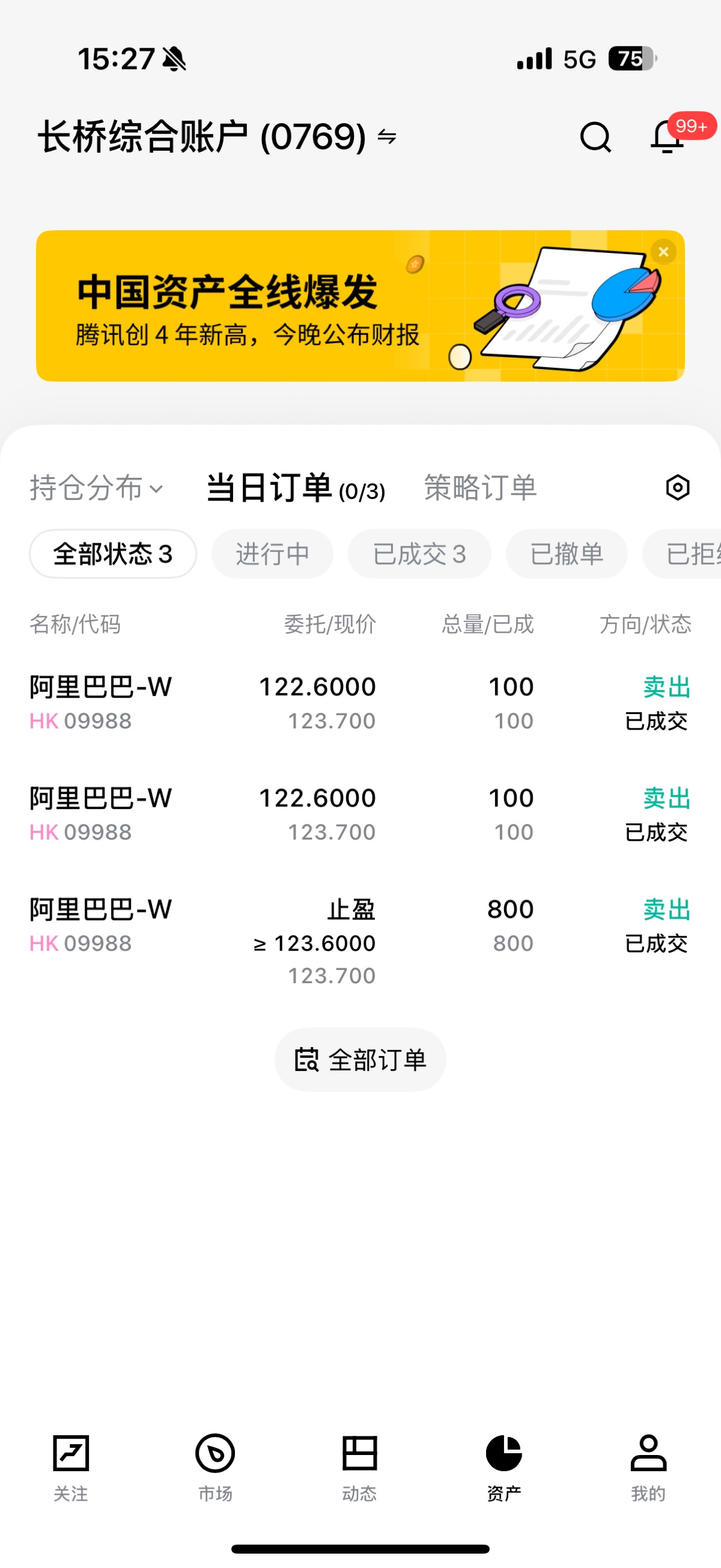
Task: Expand the 持仓分布 dropdown
Action: 97,488
